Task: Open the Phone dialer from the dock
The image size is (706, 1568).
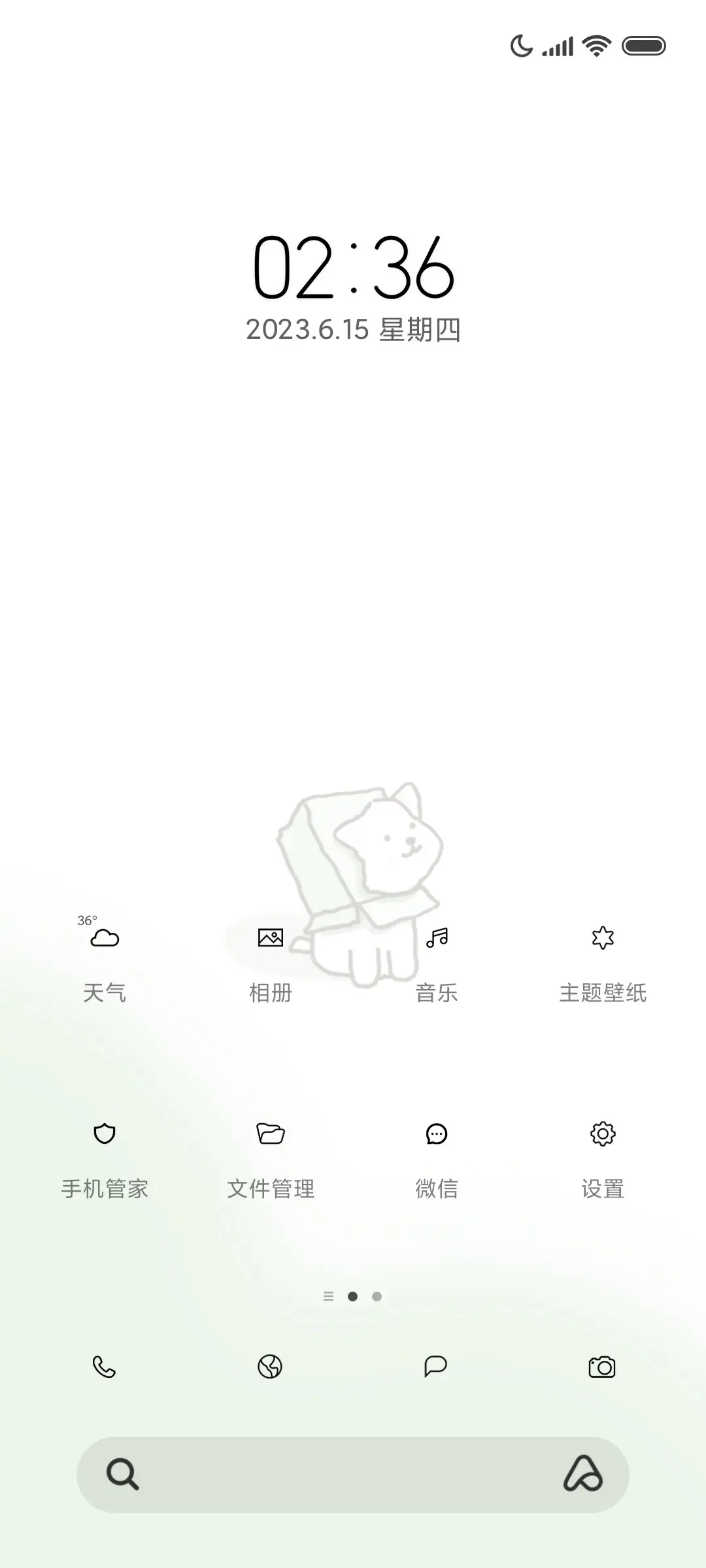Action: (105, 1367)
